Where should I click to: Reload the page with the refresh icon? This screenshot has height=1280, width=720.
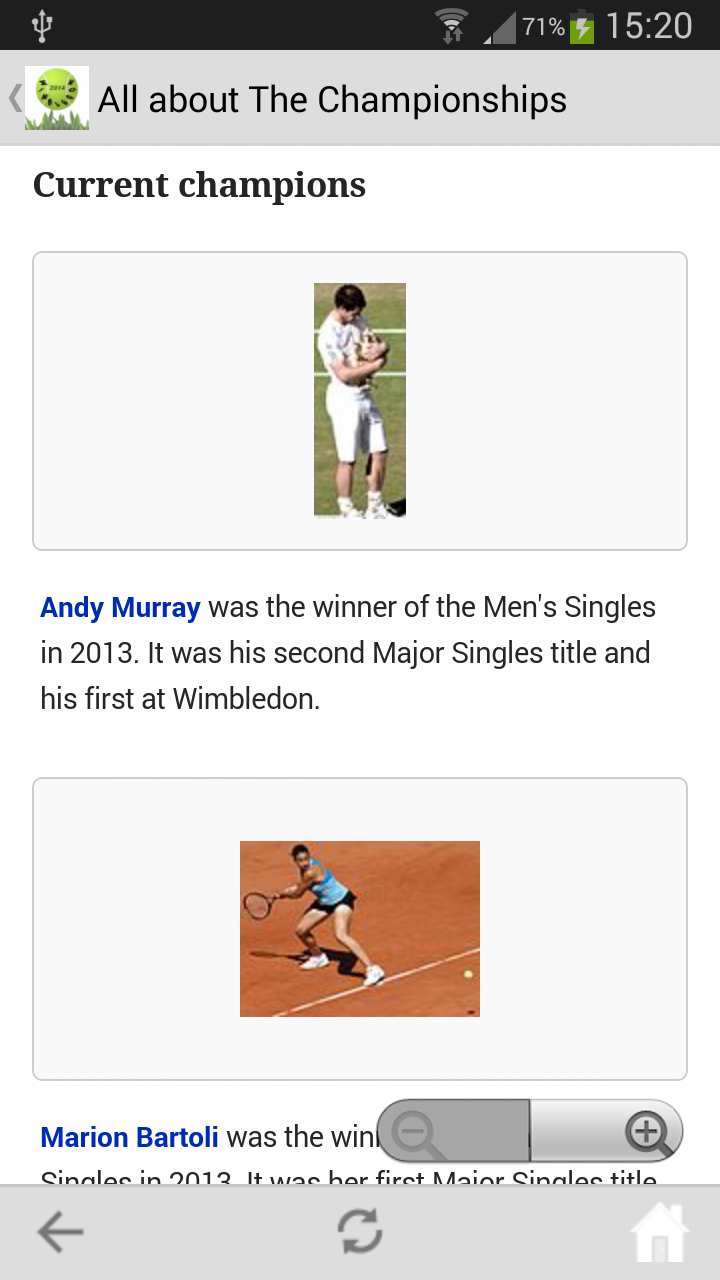[360, 1232]
